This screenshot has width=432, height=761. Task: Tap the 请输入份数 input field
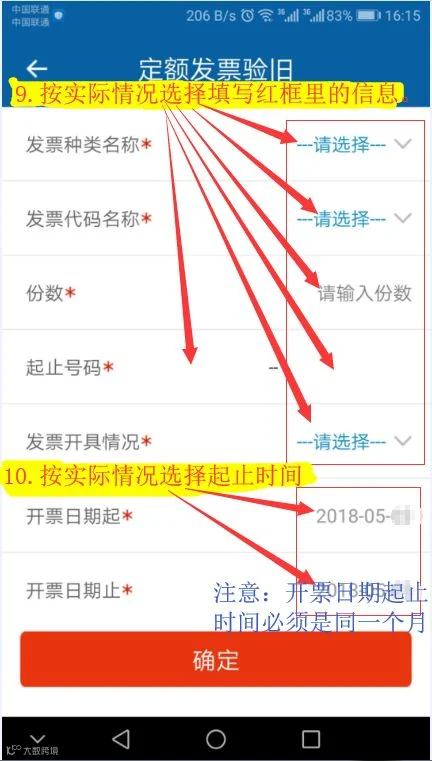[365, 293]
